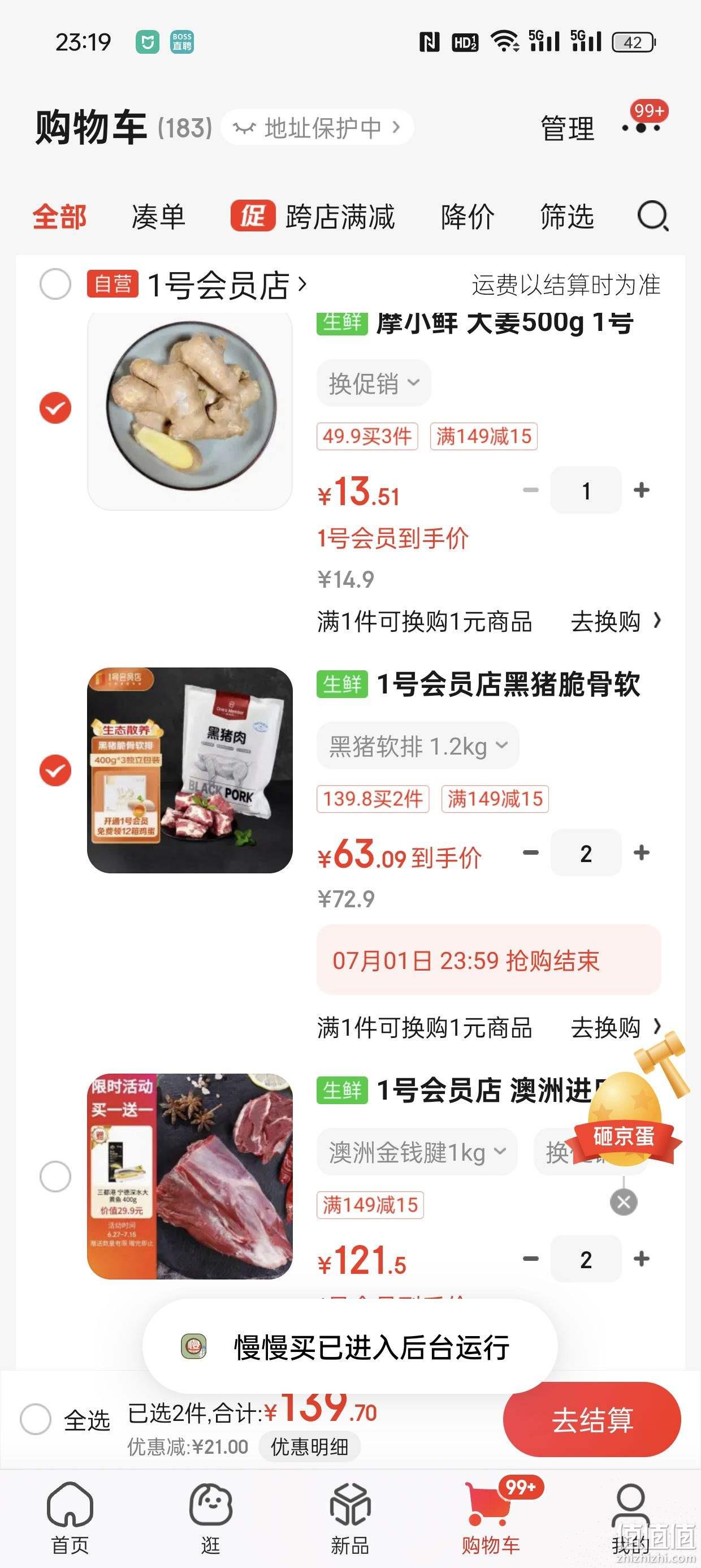Open 优惠明细 discount details
The height and width of the screenshot is (1568, 701).
point(310,1447)
